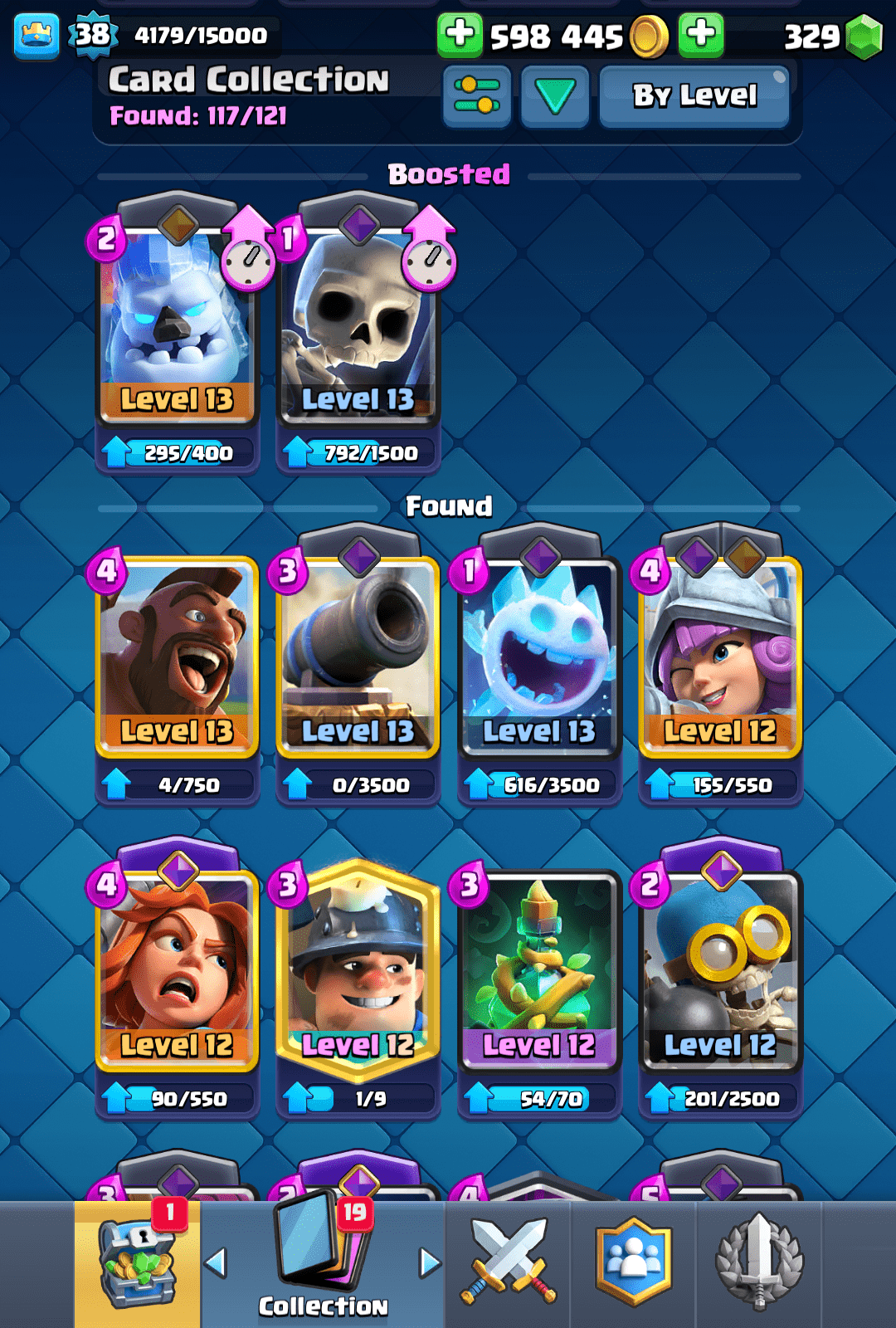This screenshot has width=896, height=1328.
Task: Select the Earthquake spell card
Action: (539, 971)
